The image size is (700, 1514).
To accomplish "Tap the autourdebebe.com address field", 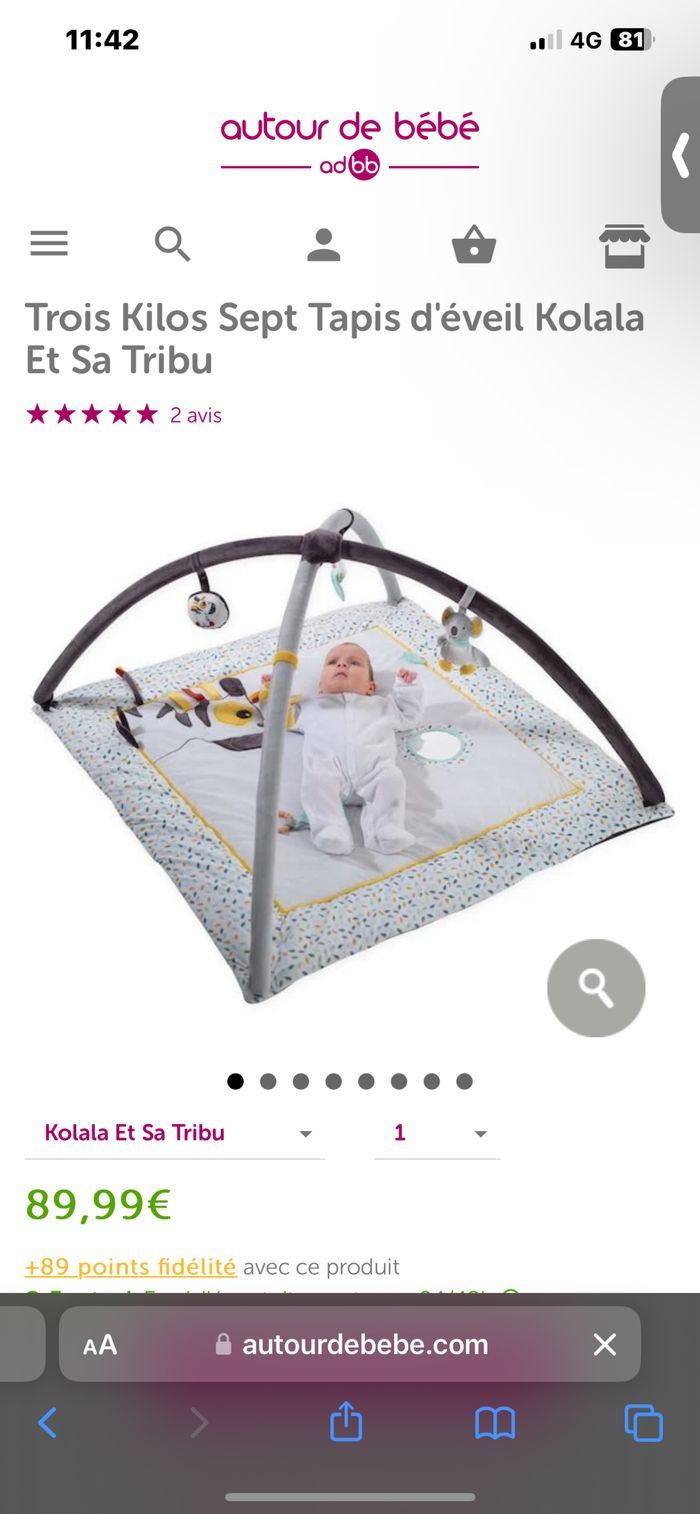I will pyautogui.click(x=350, y=1344).
